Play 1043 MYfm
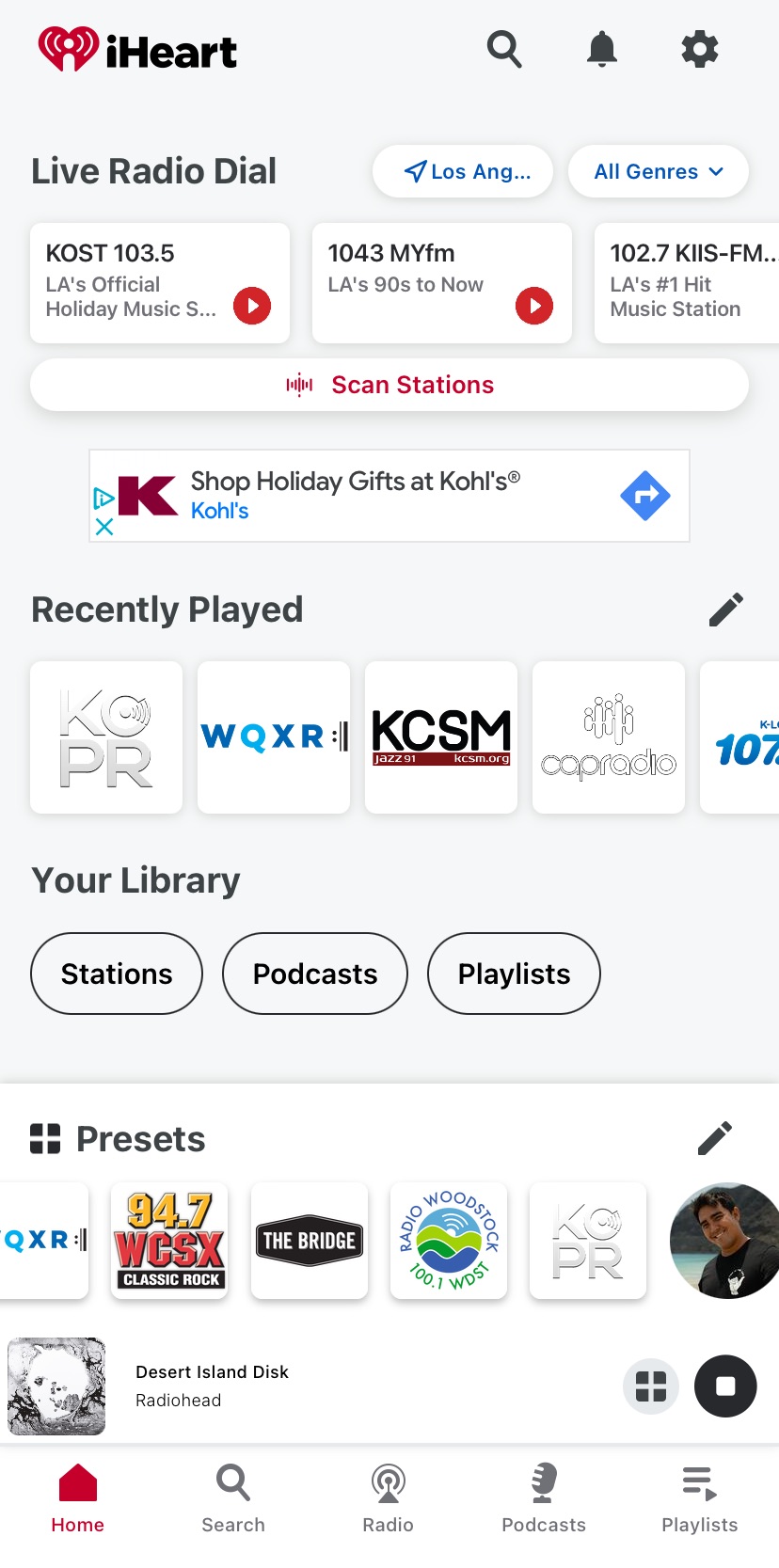This screenshot has height=1568, width=779. pos(533,305)
